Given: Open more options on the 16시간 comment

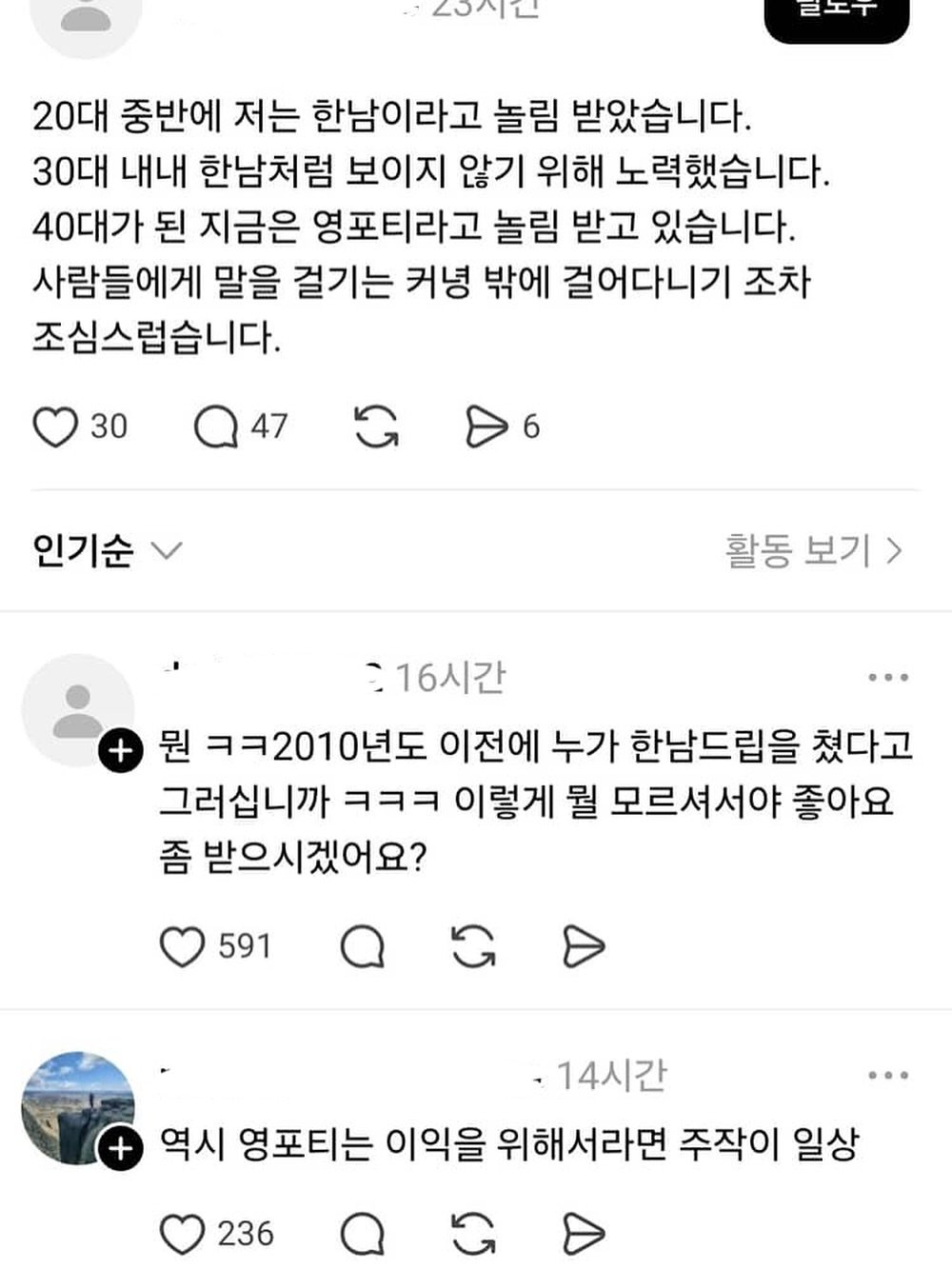Looking at the screenshot, I should (x=887, y=677).
